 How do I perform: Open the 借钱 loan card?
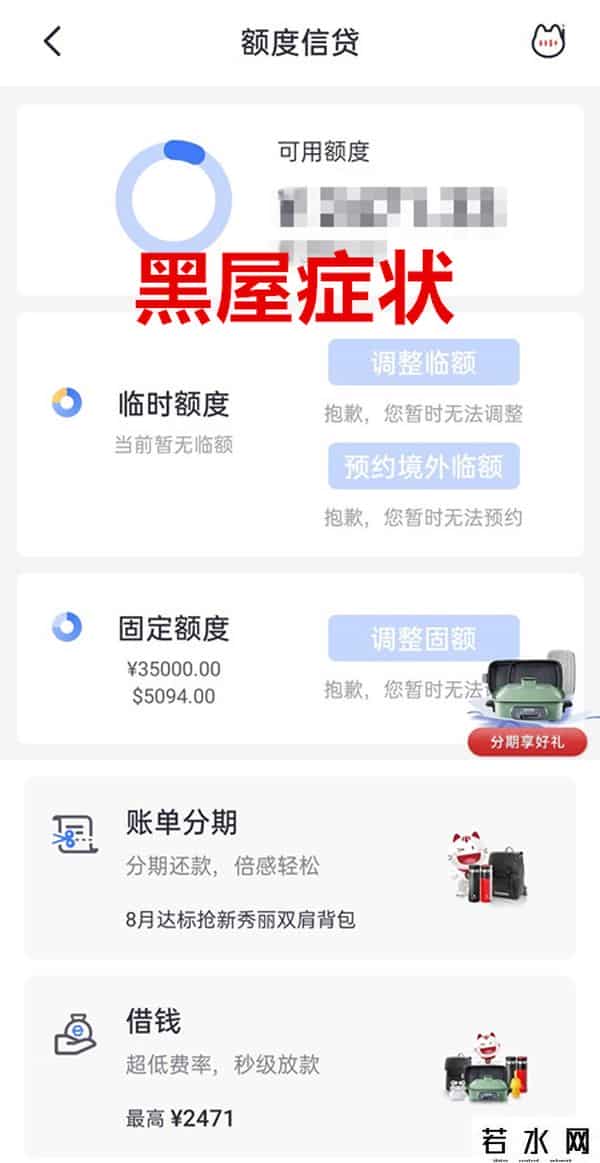coord(299,1065)
